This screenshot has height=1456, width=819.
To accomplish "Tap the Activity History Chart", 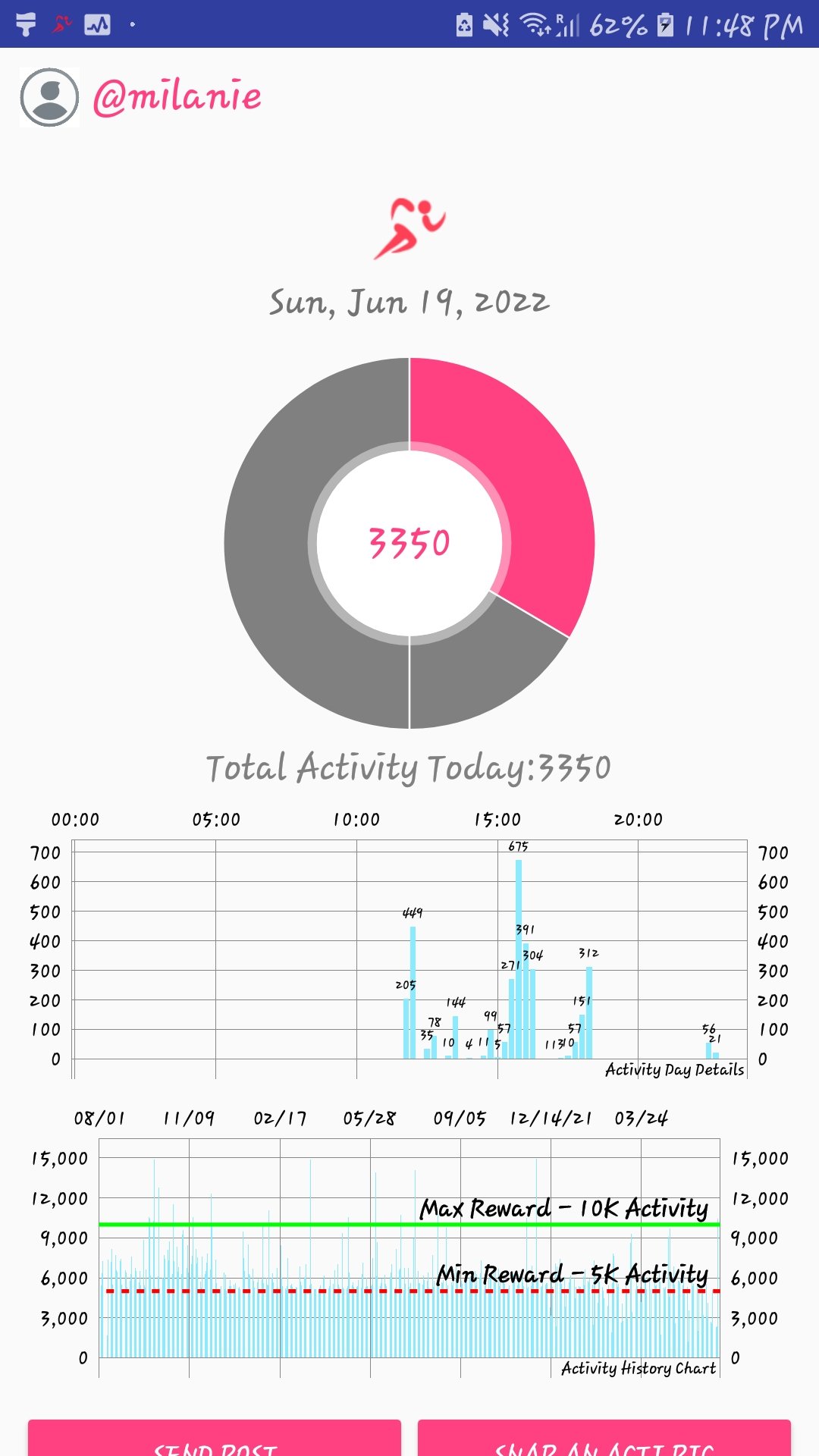I will tap(409, 1244).
